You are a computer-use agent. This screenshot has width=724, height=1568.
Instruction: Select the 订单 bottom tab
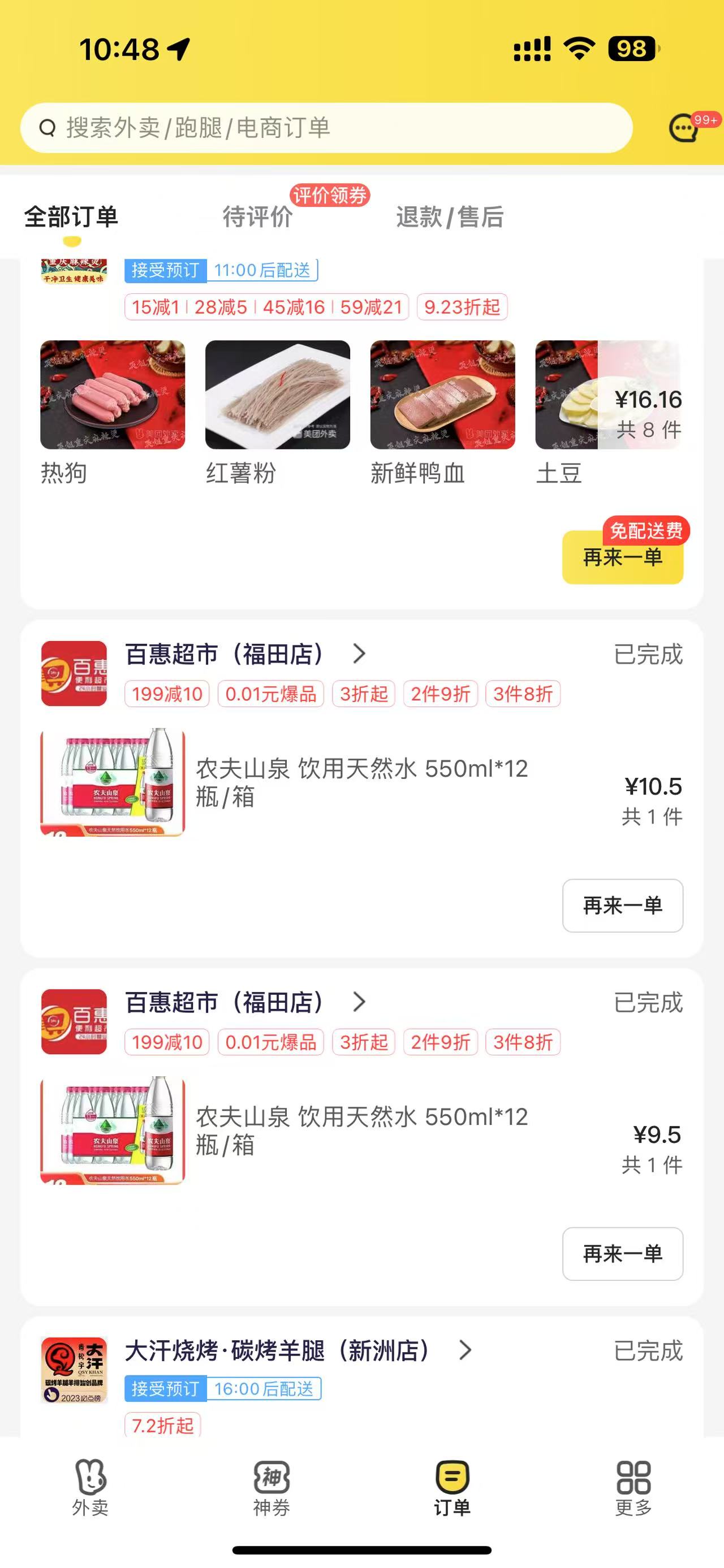coord(452,1487)
